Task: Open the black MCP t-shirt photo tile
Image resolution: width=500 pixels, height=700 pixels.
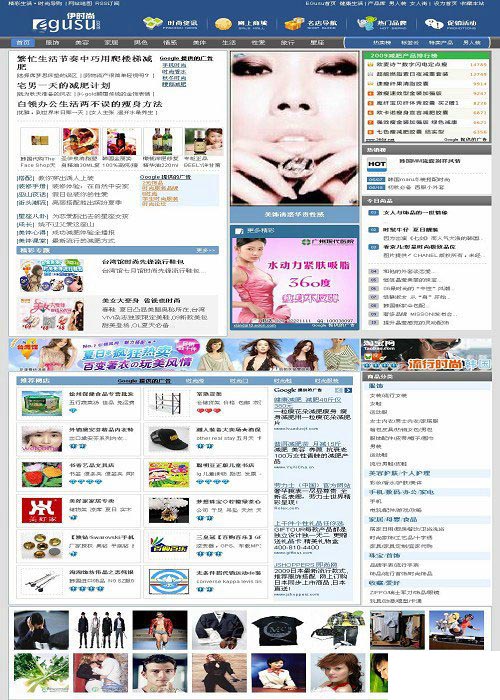Action: coord(278,630)
